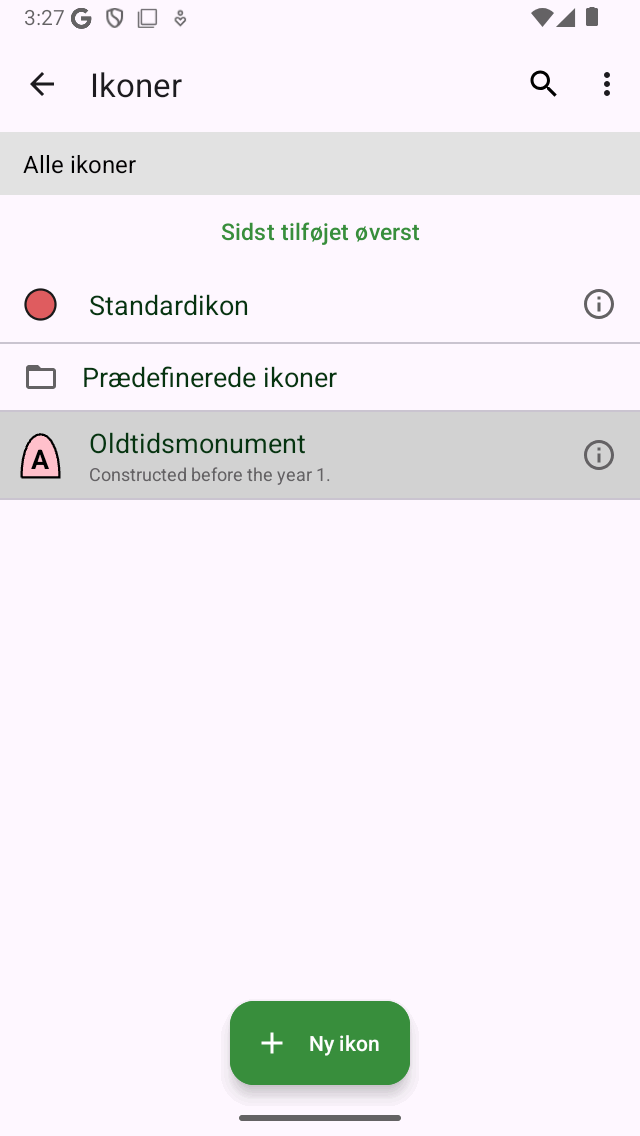
Task: Create a new icon with Ny ikon
Action: coord(320,1043)
